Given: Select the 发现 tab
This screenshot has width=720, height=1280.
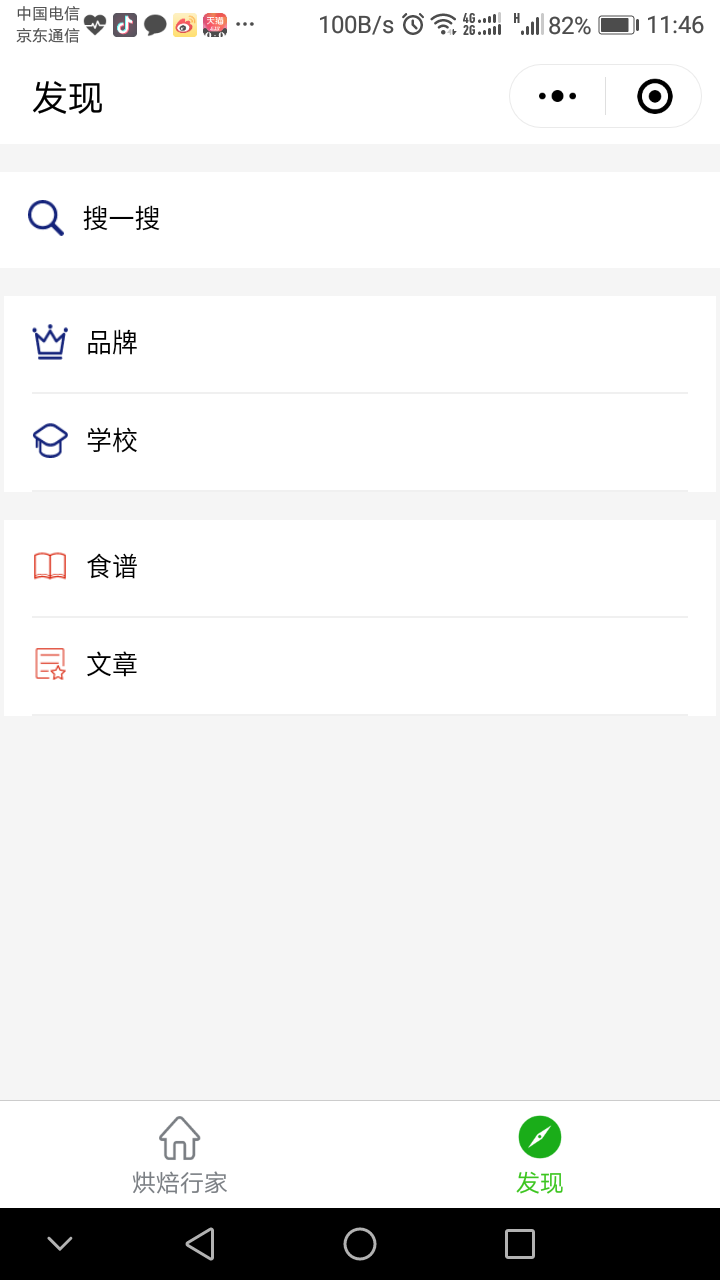Looking at the screenshot, I should [540, 1155].
